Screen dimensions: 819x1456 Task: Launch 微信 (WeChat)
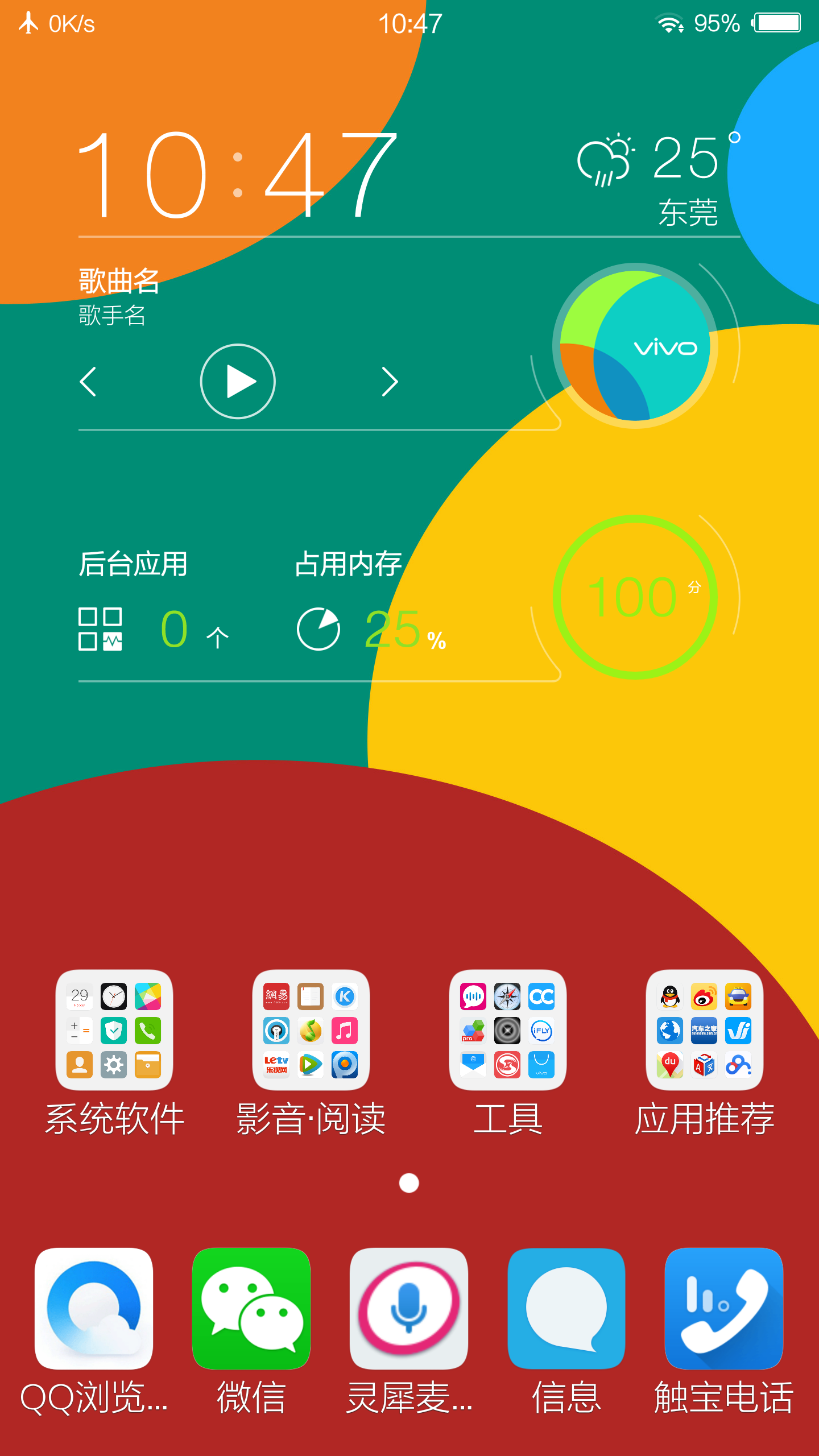[x=251, y=1308]
